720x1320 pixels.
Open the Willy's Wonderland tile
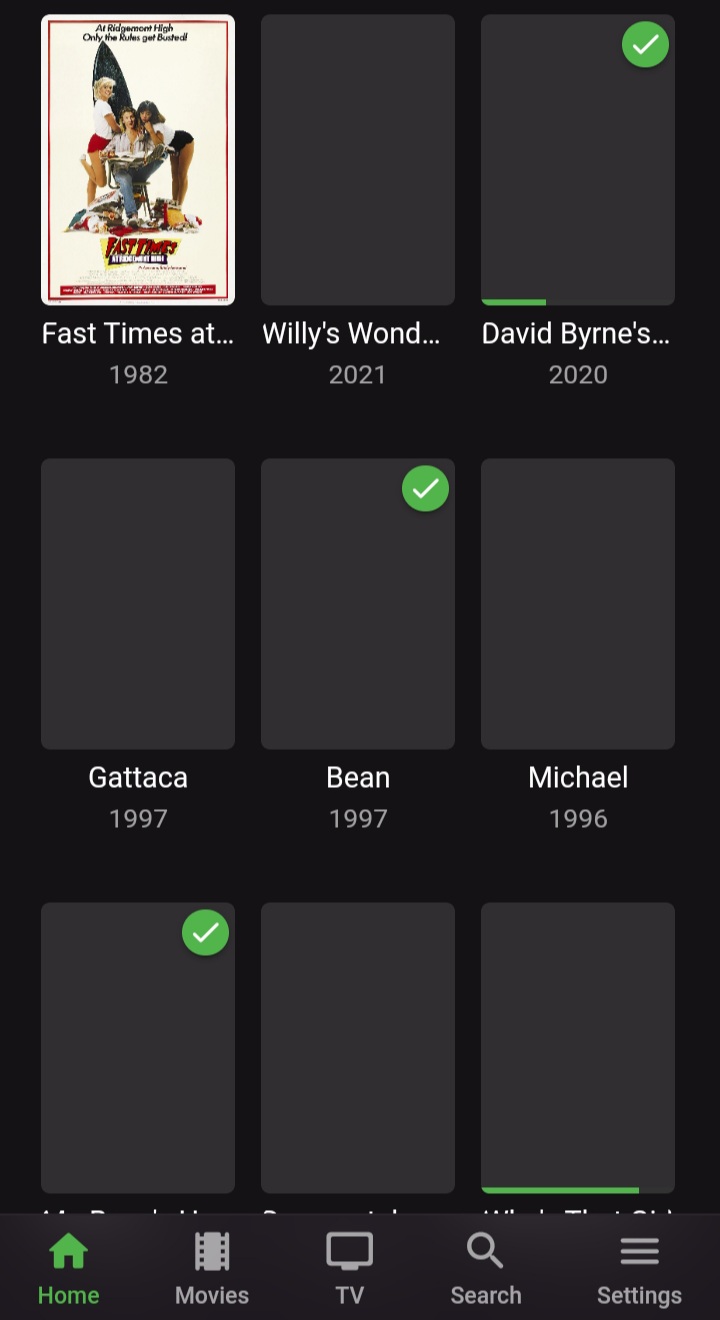point(358,160)
